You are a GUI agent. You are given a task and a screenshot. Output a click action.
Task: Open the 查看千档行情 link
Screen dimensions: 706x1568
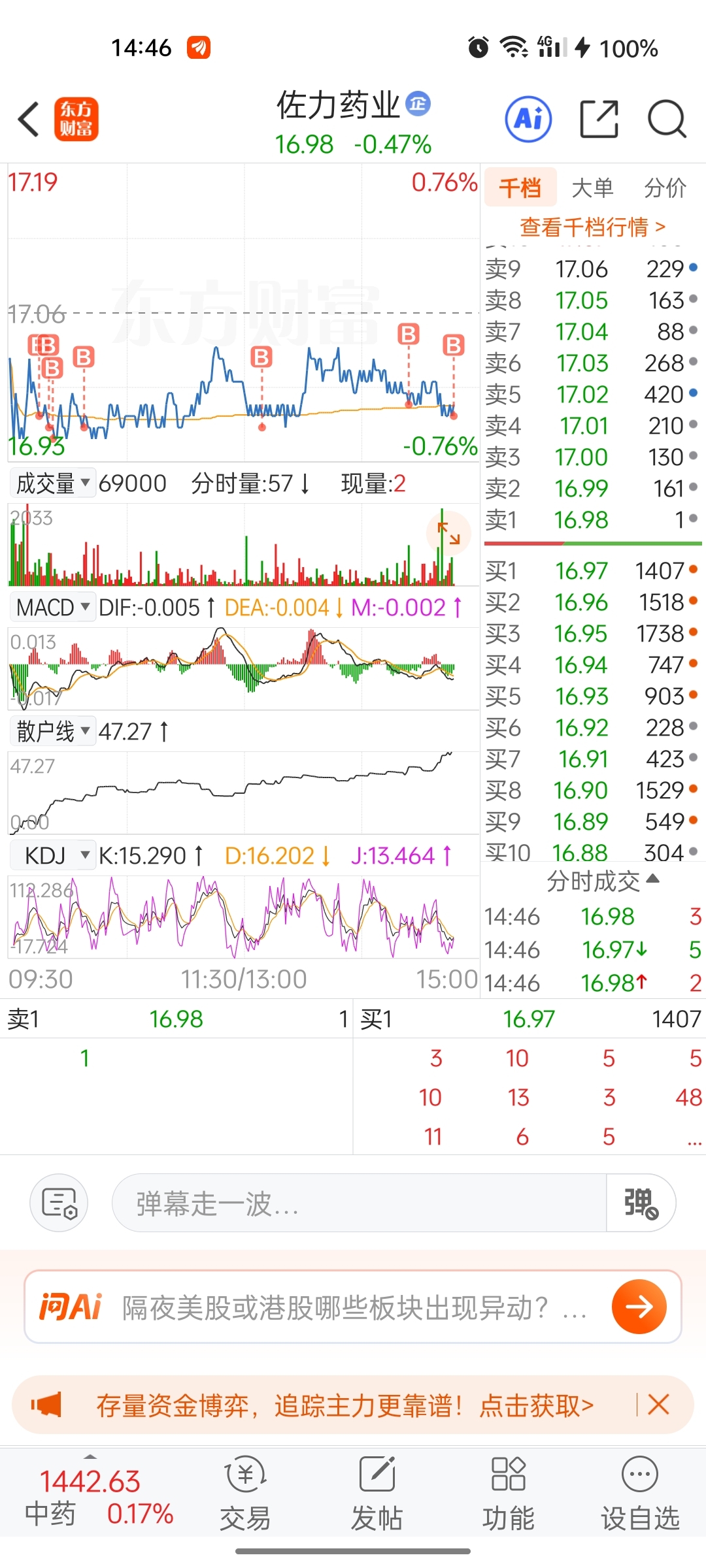click(592, 227)
